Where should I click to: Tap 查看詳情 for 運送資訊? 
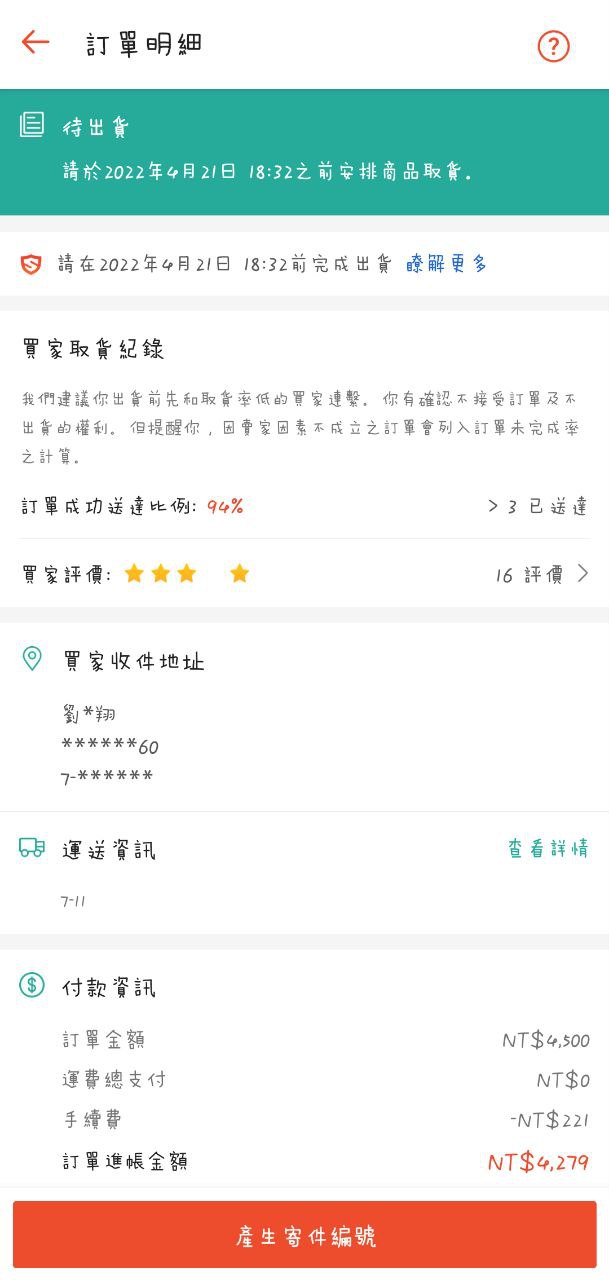[547, 849]
